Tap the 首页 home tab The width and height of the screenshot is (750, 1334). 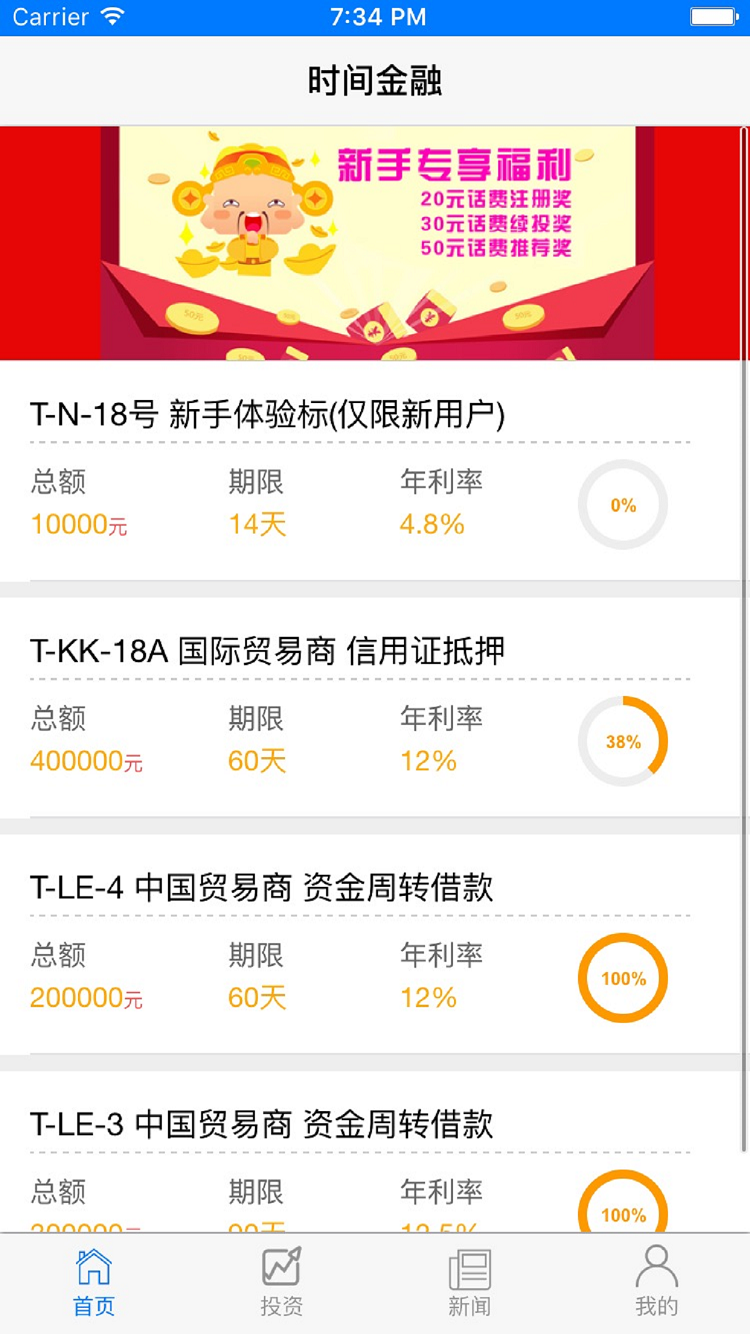tap(94, 1283)
